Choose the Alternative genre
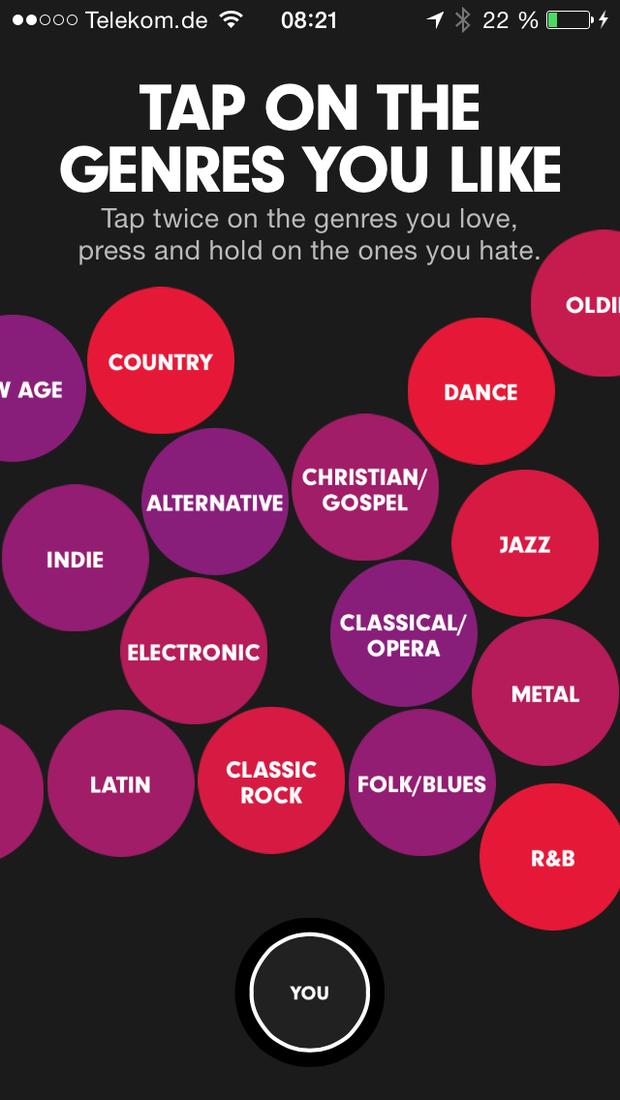Image resolution: width=620 pixels, height=1100 pixels. (x=215, y=502)
